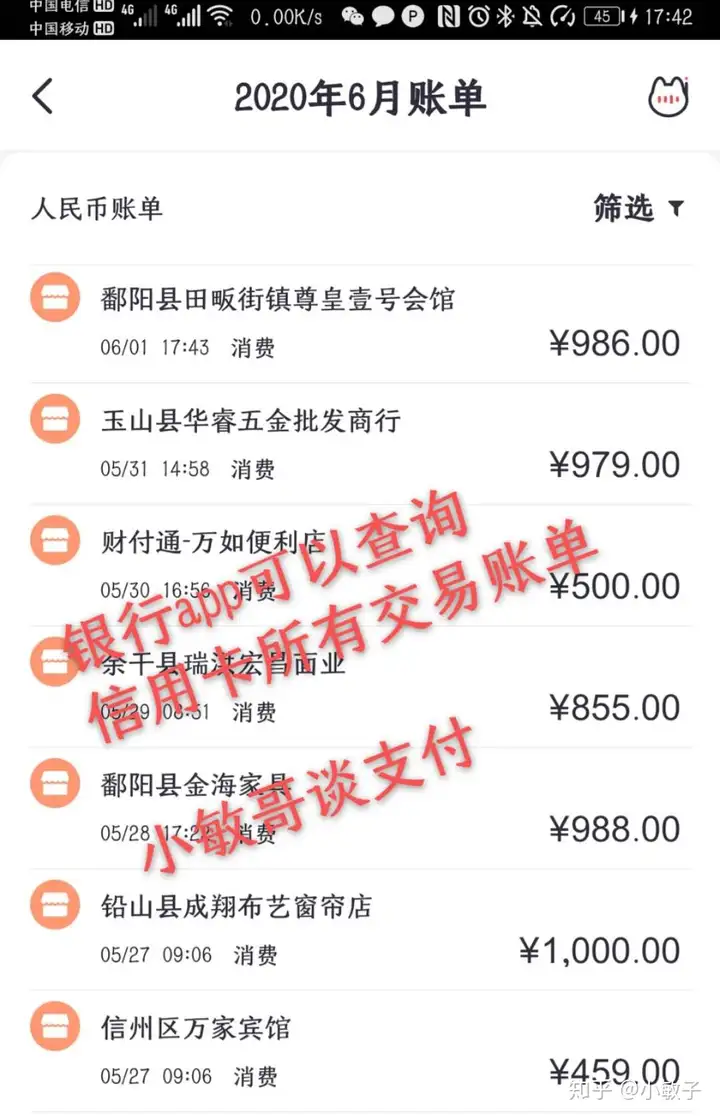
Task: Open the 鄱阳县金海家具 ¥988.00 transaction
Action: [360, 808]
